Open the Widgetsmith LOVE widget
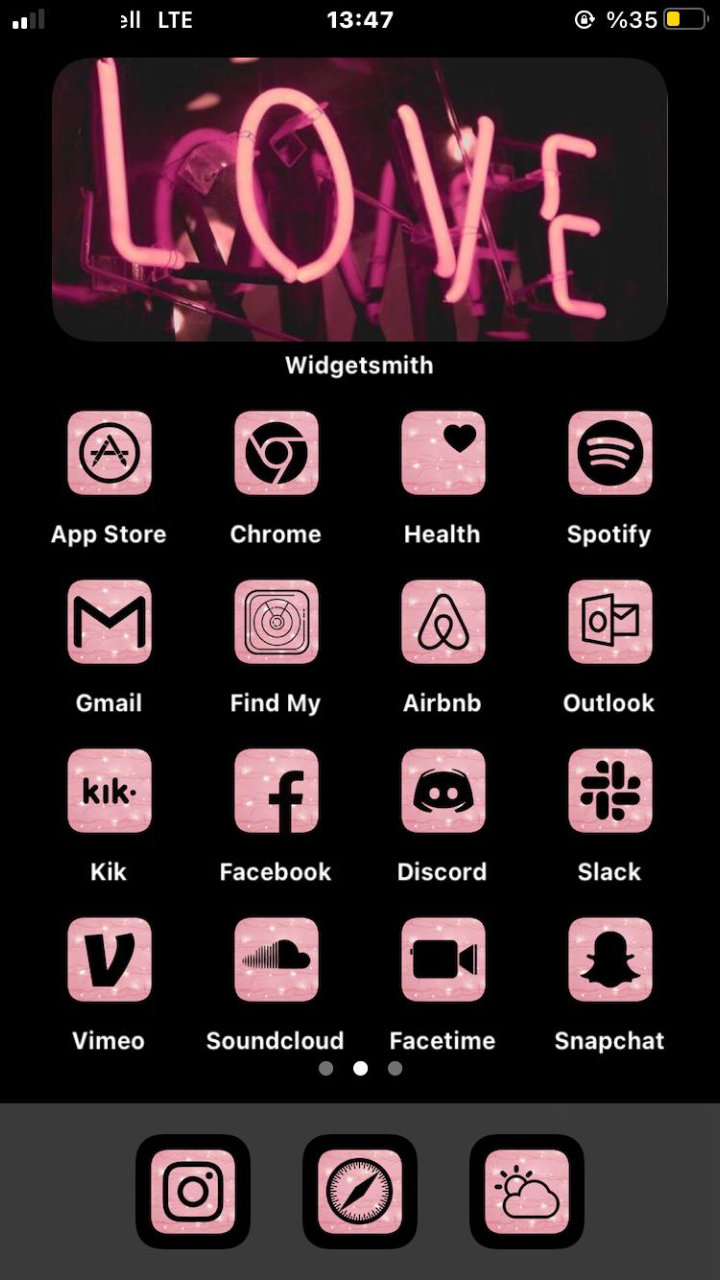The width and height of the screenshot is (720, 1280). pos(360,200)
